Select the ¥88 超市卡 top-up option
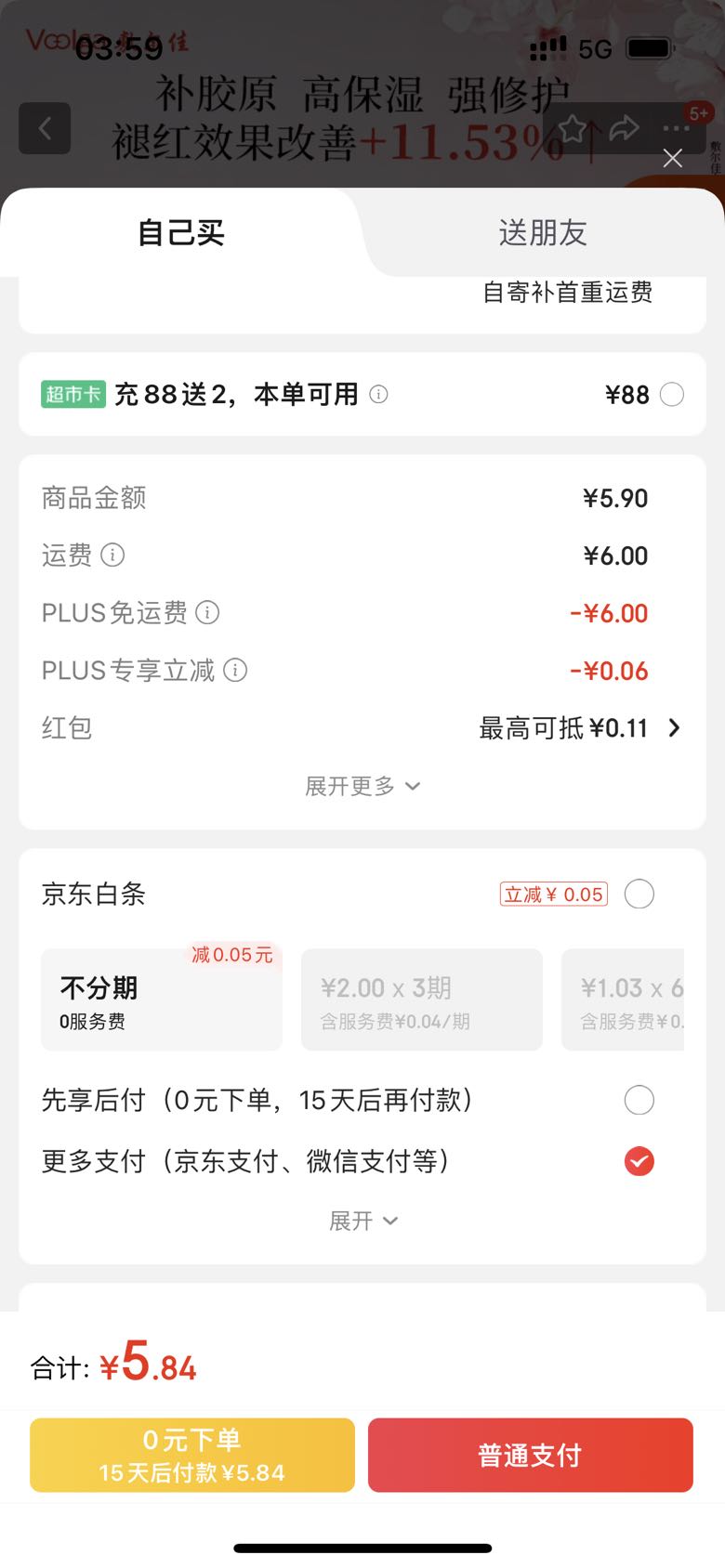725x1568 pixels. [672, 395]
